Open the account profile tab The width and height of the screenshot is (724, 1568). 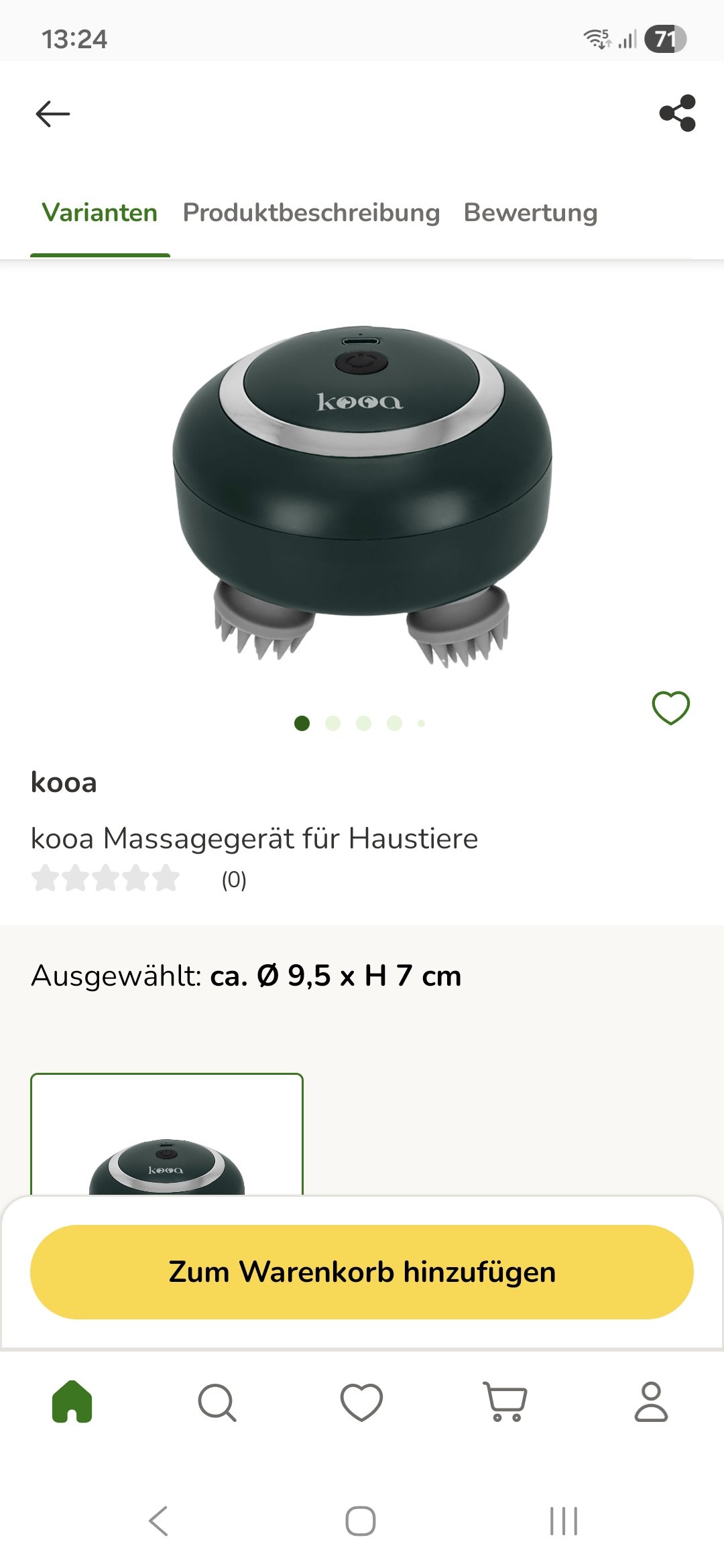(x=651, y=1402)
